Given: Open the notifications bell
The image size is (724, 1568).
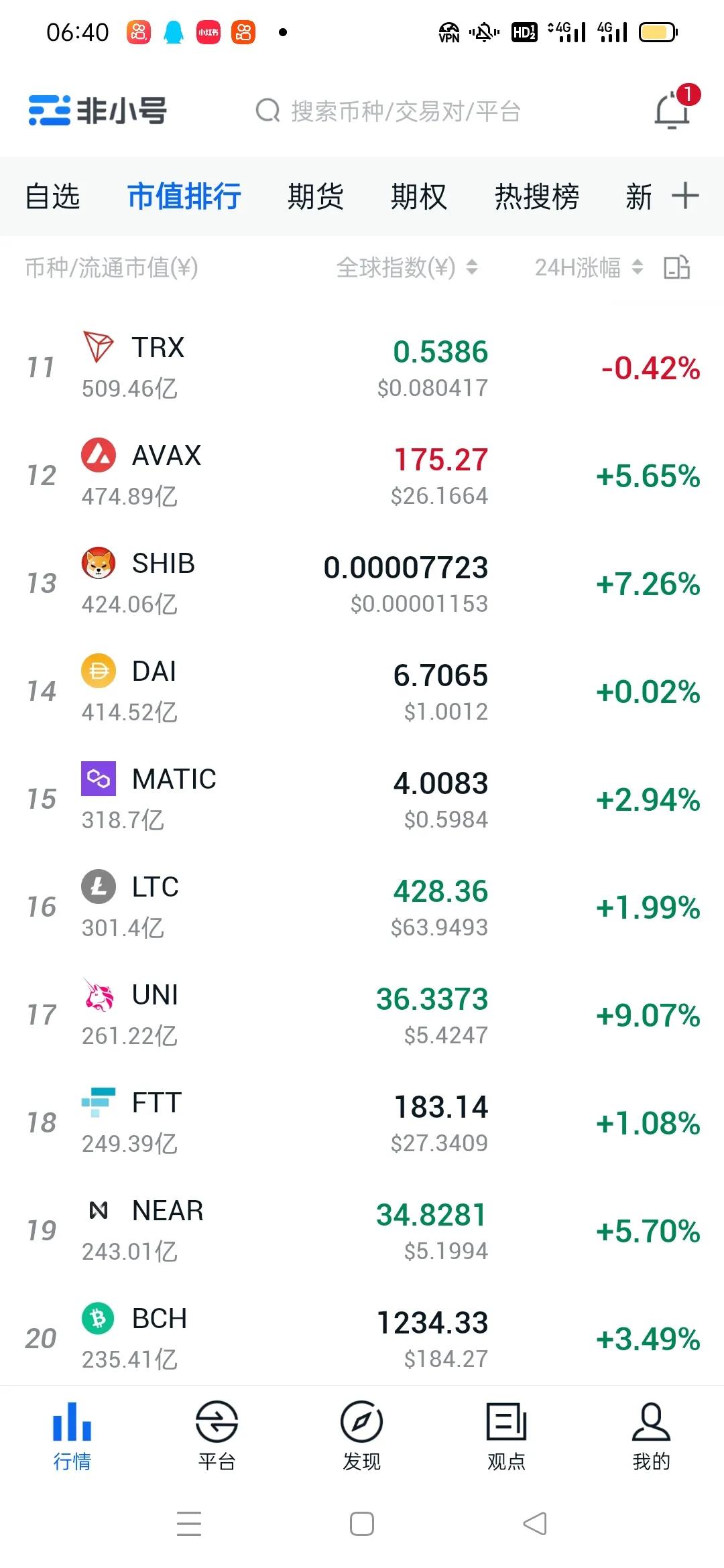Looking at the screenshot, I should pos(672,110).
